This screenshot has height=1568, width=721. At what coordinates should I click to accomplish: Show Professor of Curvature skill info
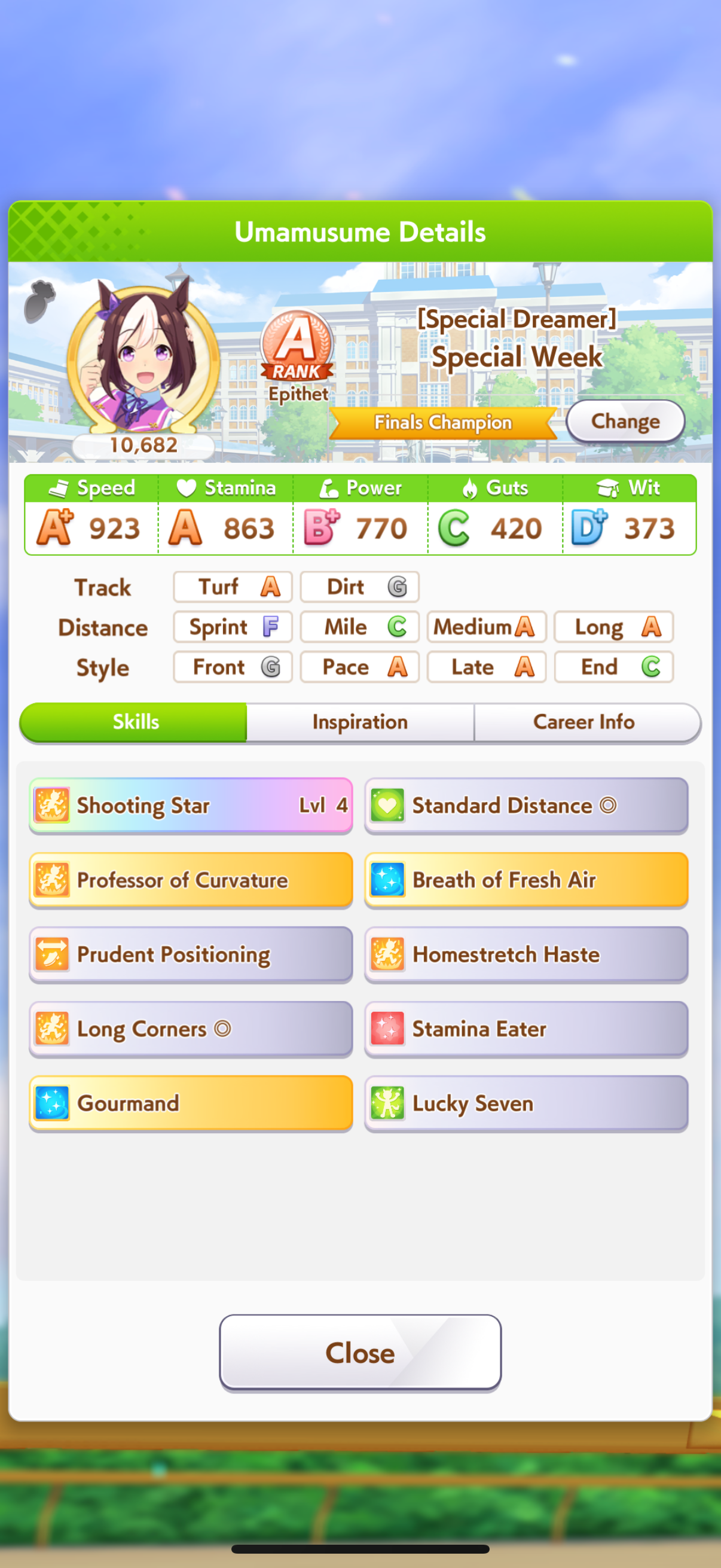click(191, 880)
